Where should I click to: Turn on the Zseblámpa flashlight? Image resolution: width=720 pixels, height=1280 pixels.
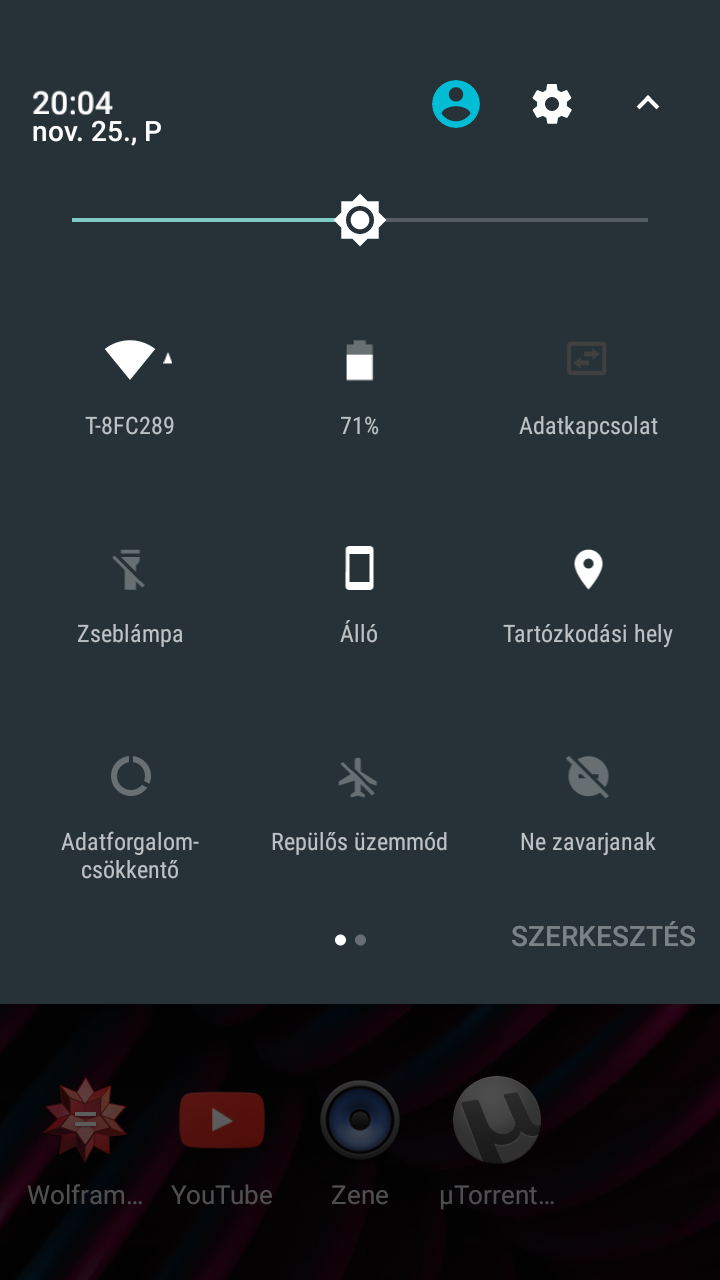click(x=130, y=596)
